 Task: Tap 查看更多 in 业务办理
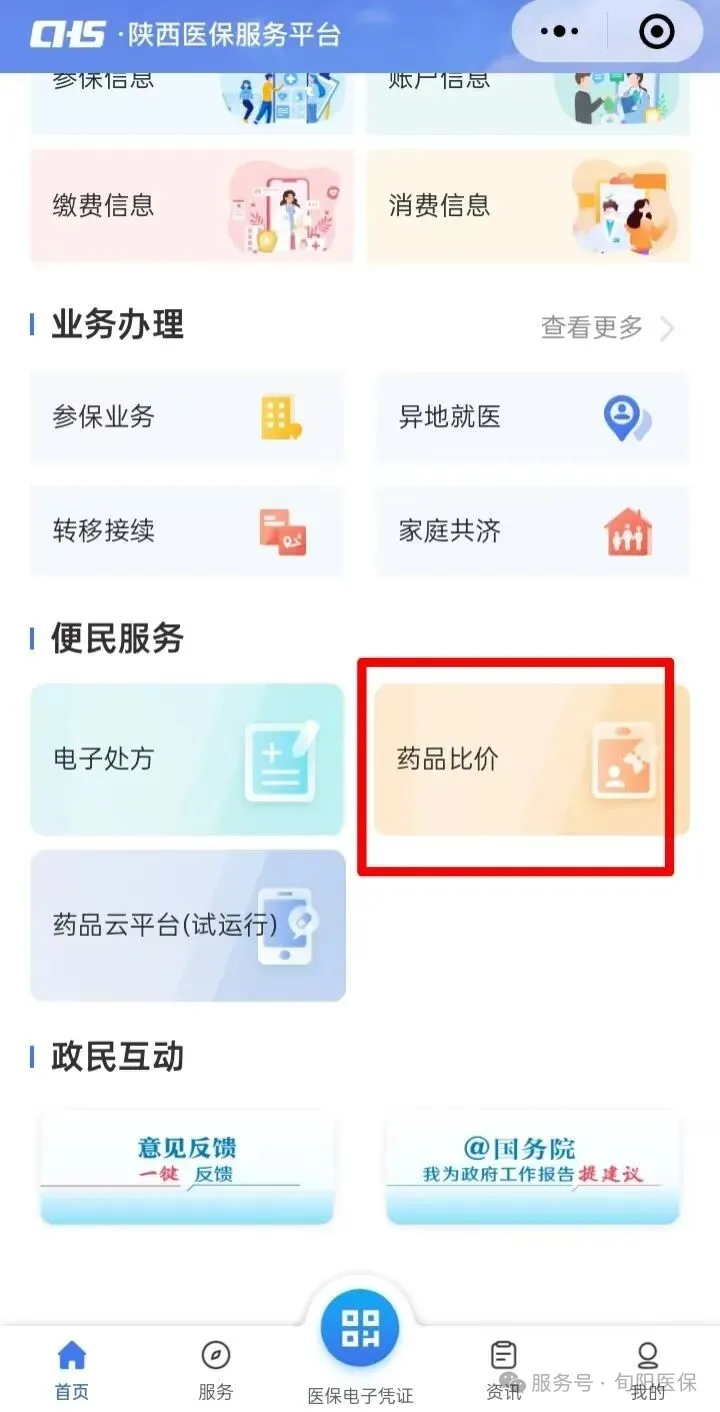(607, 327)
